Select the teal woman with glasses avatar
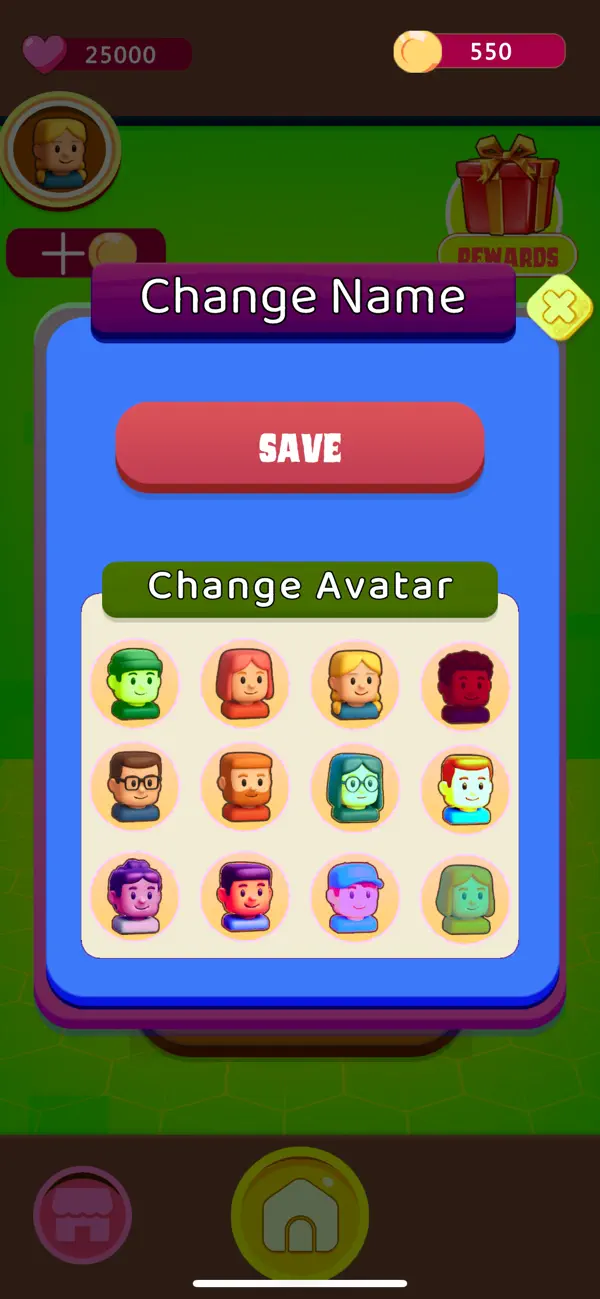The width and height of the screenshot is (600, 1299). 355,787
